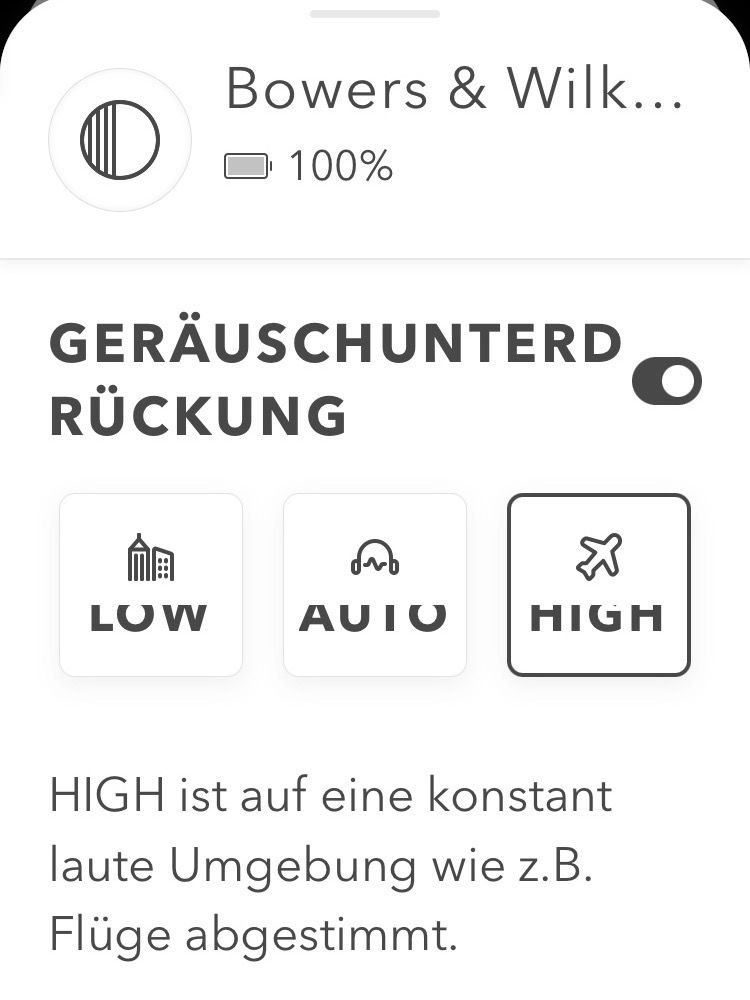This screenshot has height=1000, width=750.
Task: Toggle the Geräuschunterdrückung switch off
Action: pyautogui.click(x=667, y=381)
